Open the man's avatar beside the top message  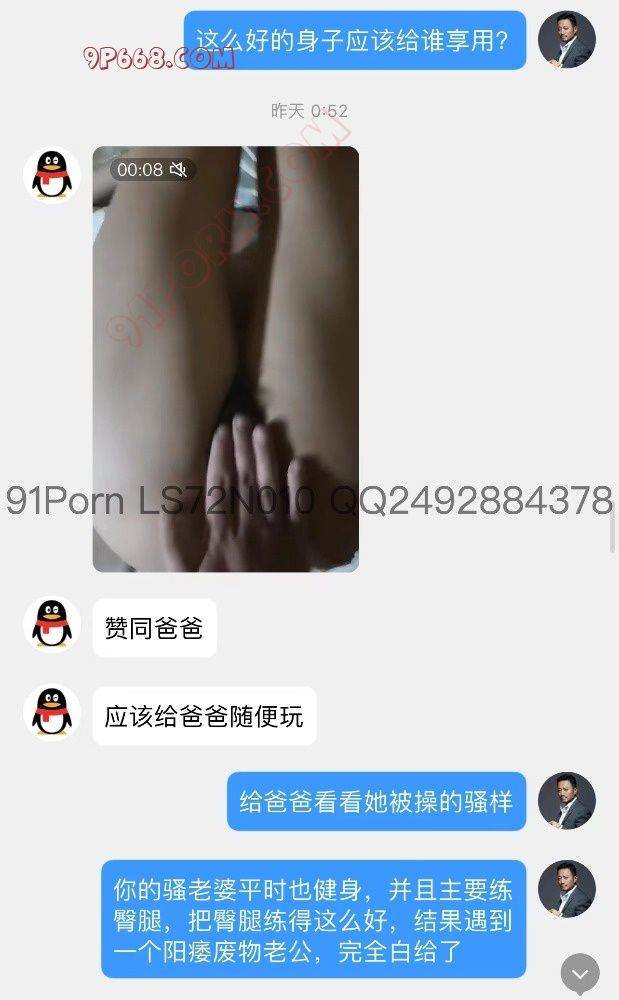click(567, 40)
